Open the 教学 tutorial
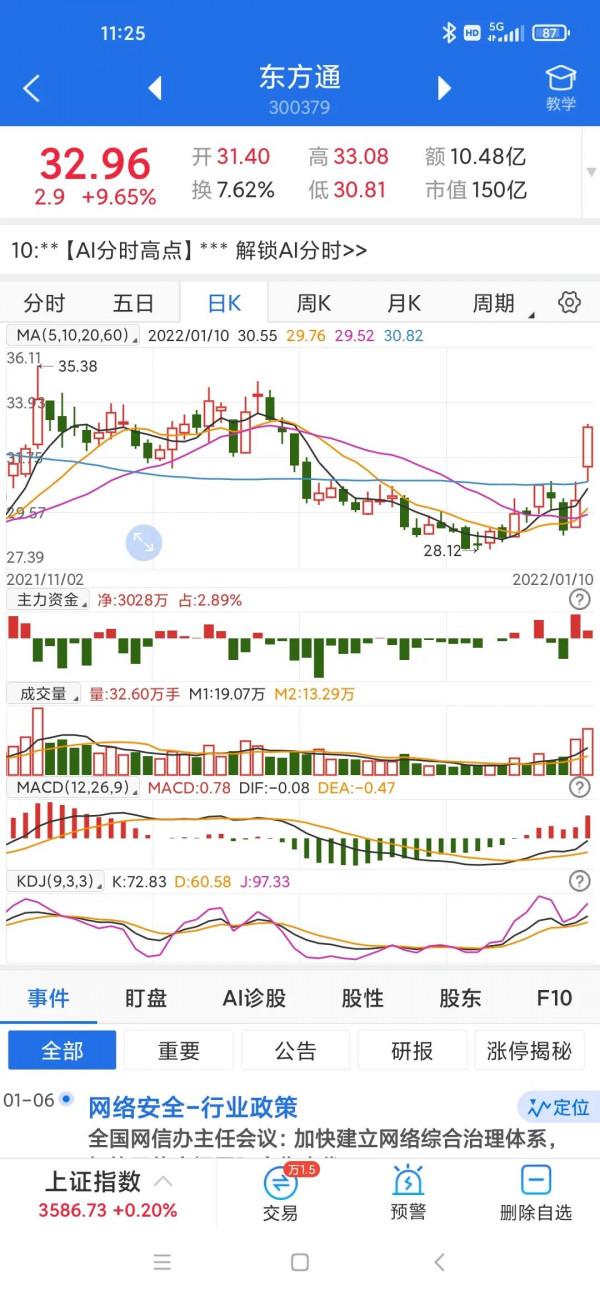The height and width of the screenshot is (1300, 600). 561,88
